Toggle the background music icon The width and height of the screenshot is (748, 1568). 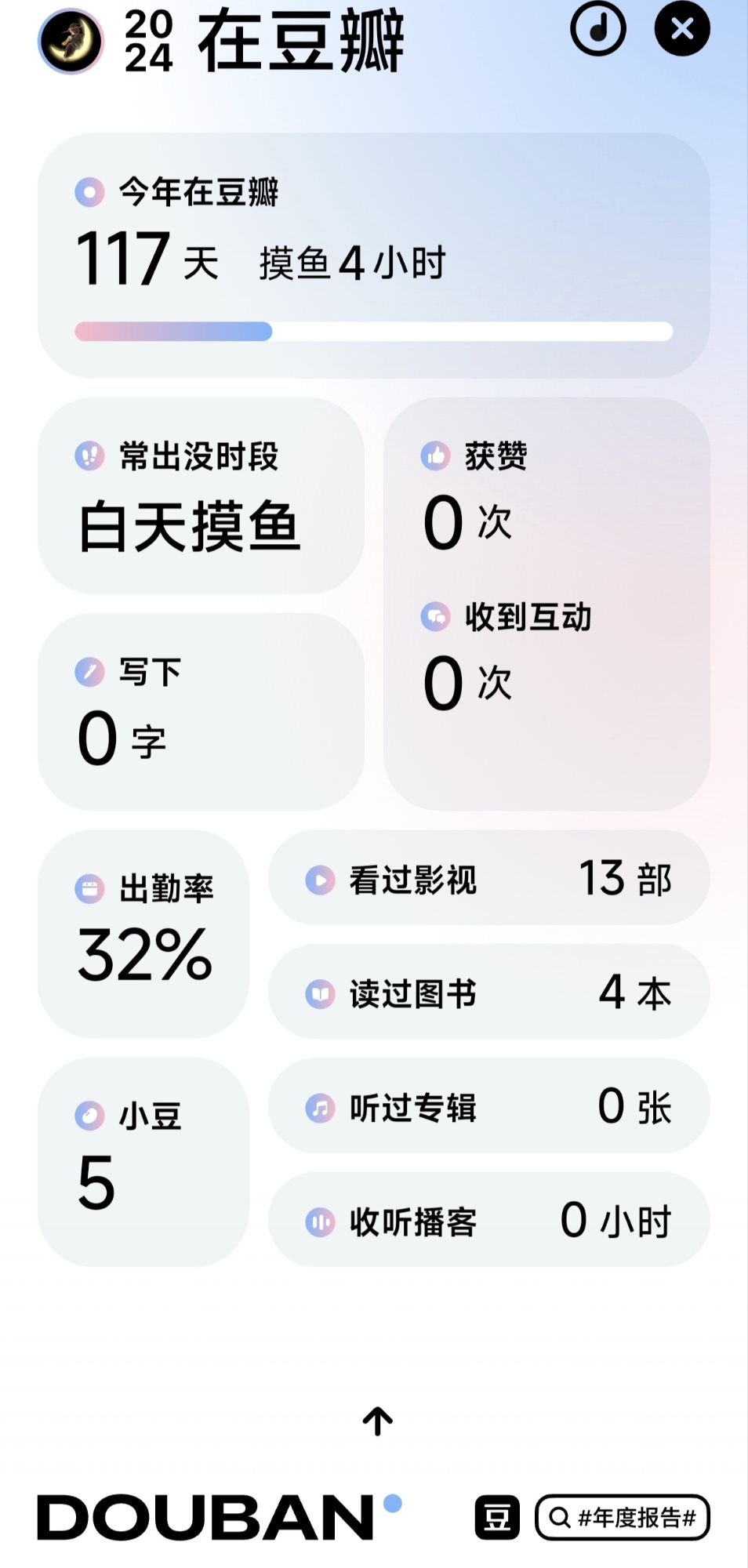click(597, 29)
